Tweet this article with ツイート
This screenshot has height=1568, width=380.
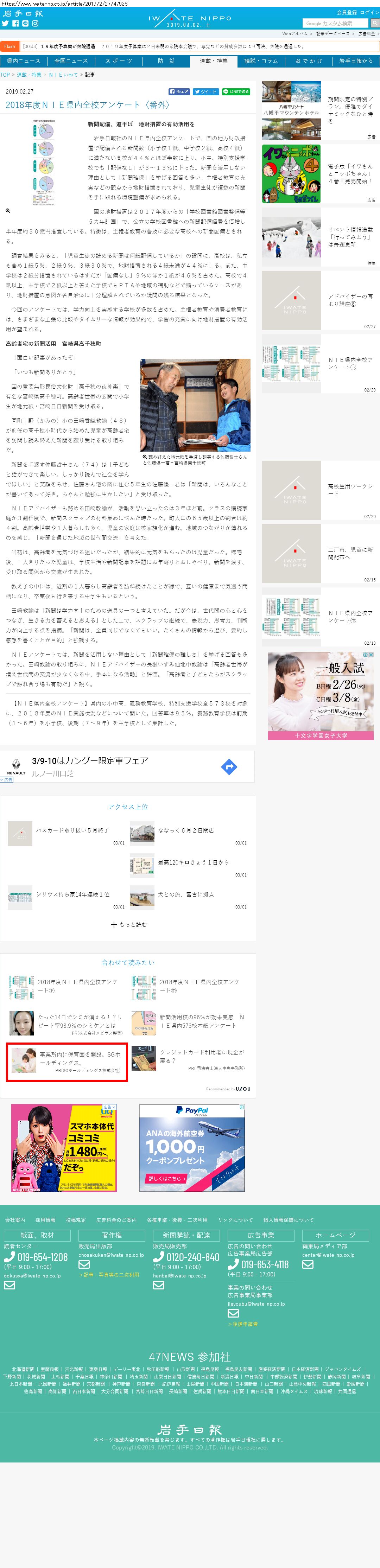coord(205,92)
